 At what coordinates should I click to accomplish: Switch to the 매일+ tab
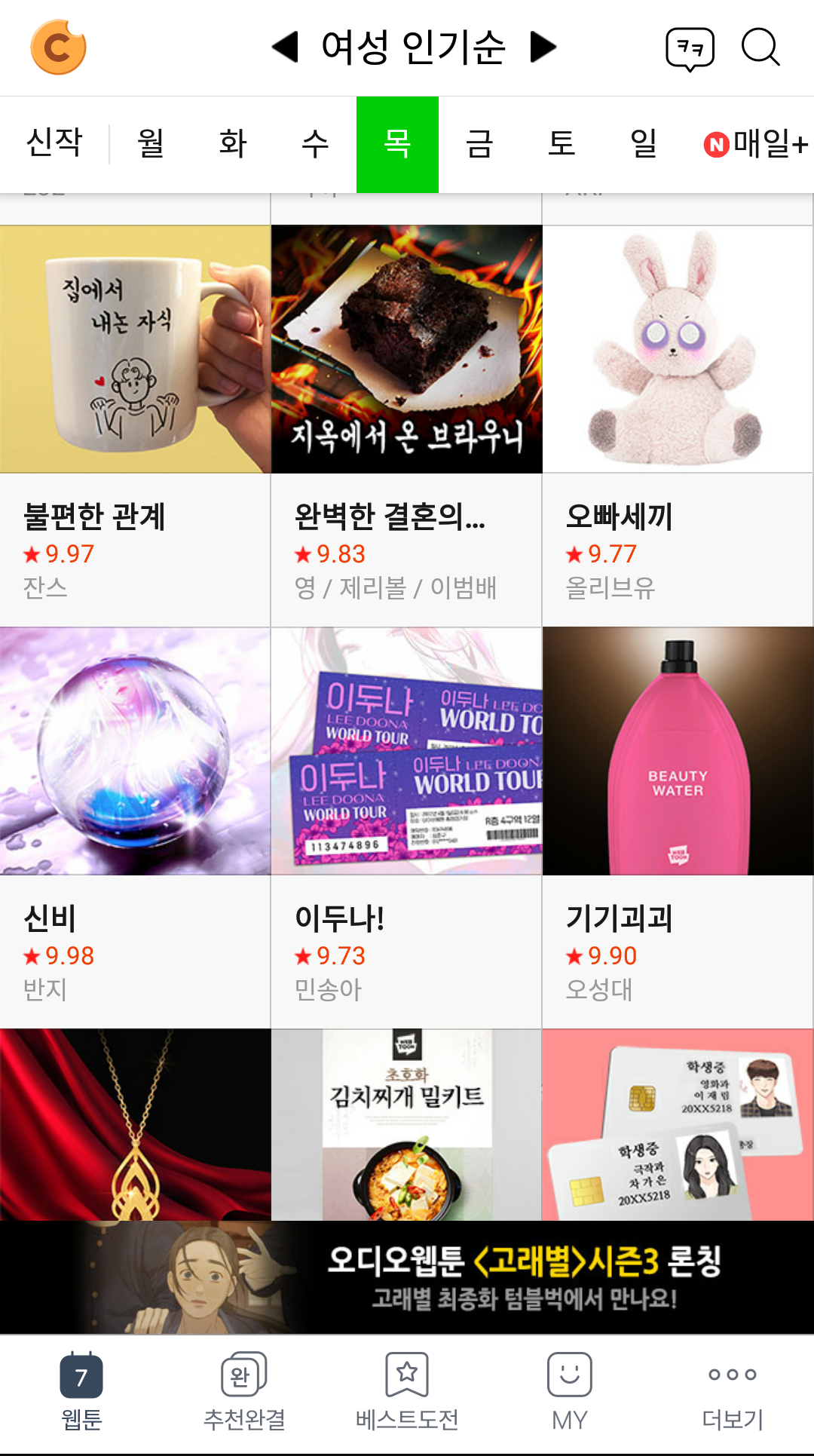click(756, 143)
